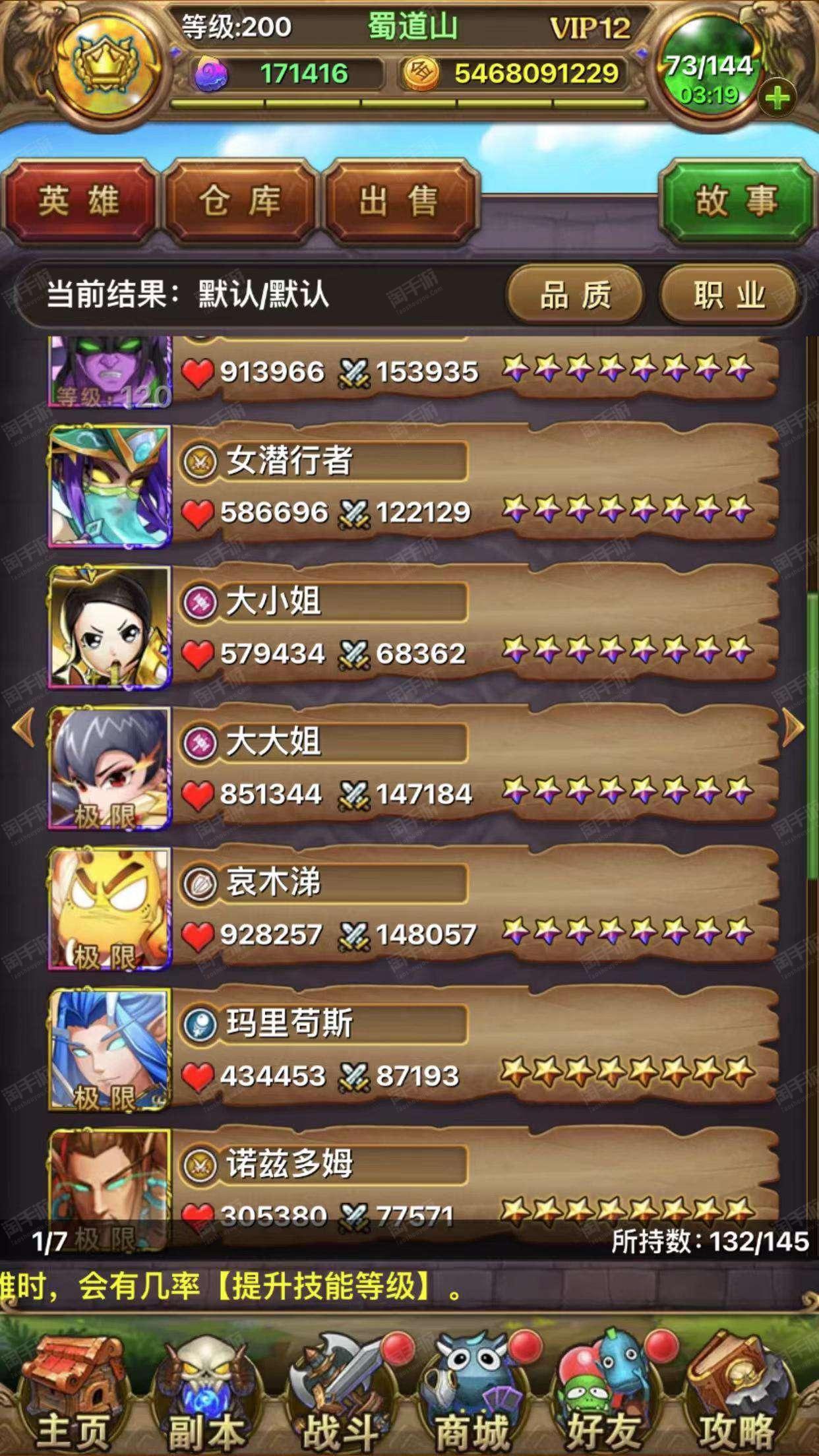Open the 故事 story button

737,200
